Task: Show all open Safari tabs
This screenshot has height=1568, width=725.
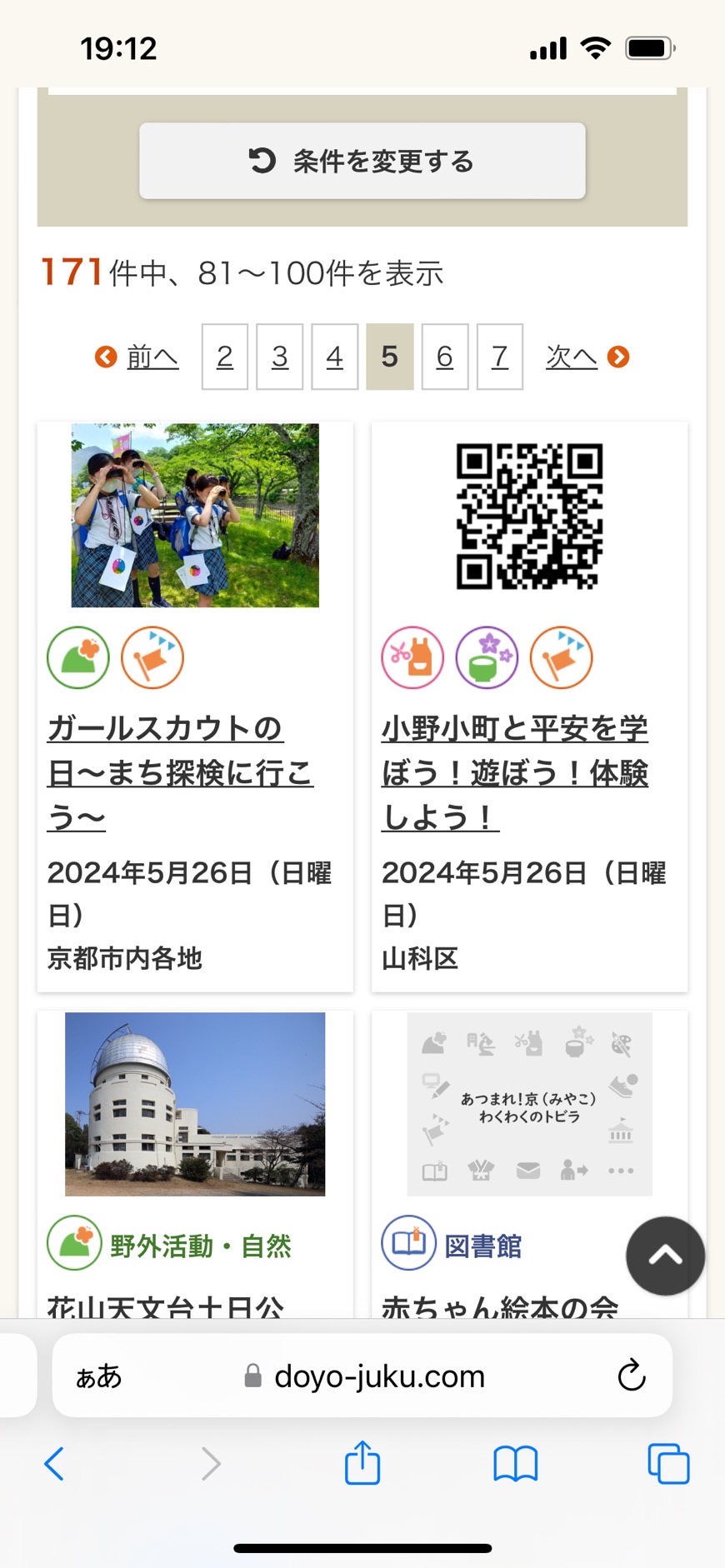Action: (x=668, y=1464)
